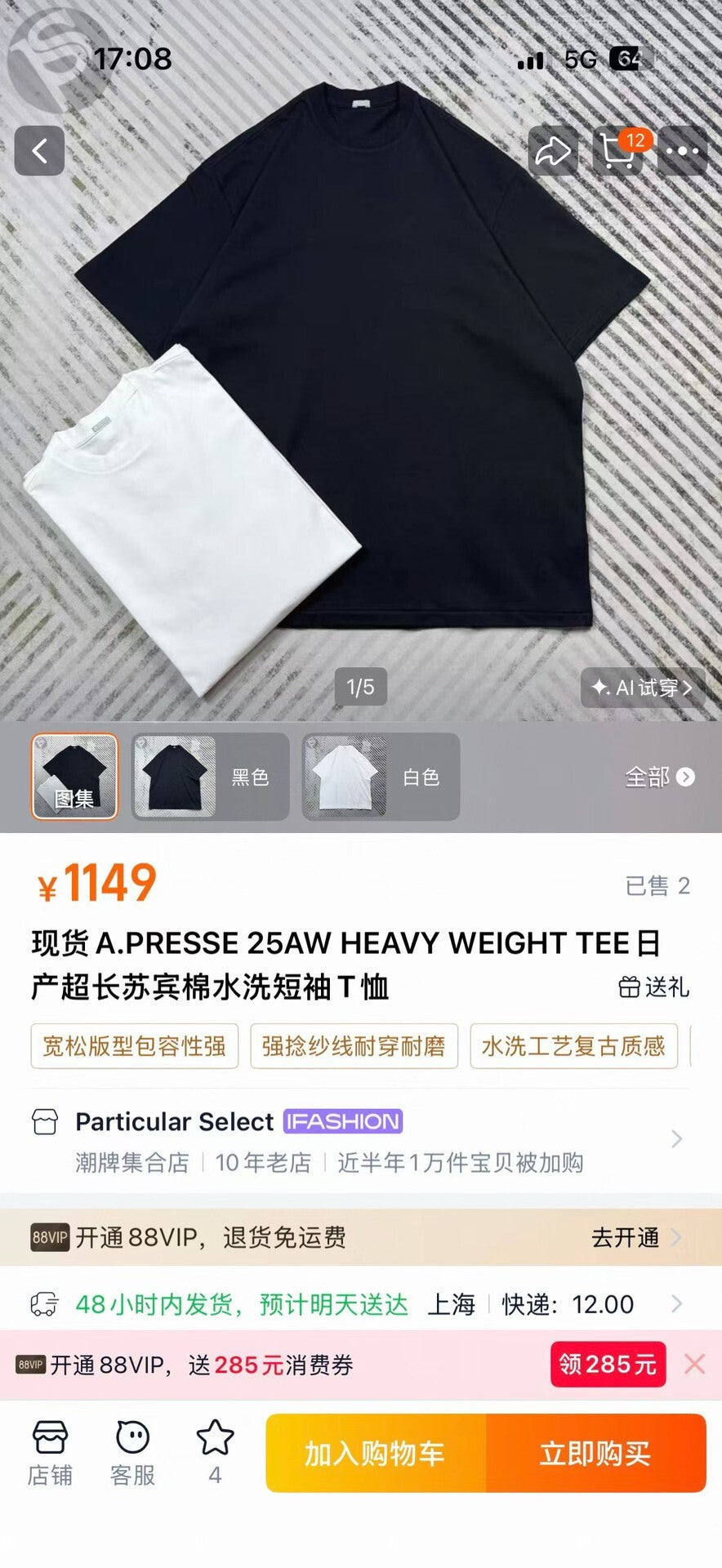Open more options via the ellipsis icon
The image size is (722, 1568).
[682, 152]
